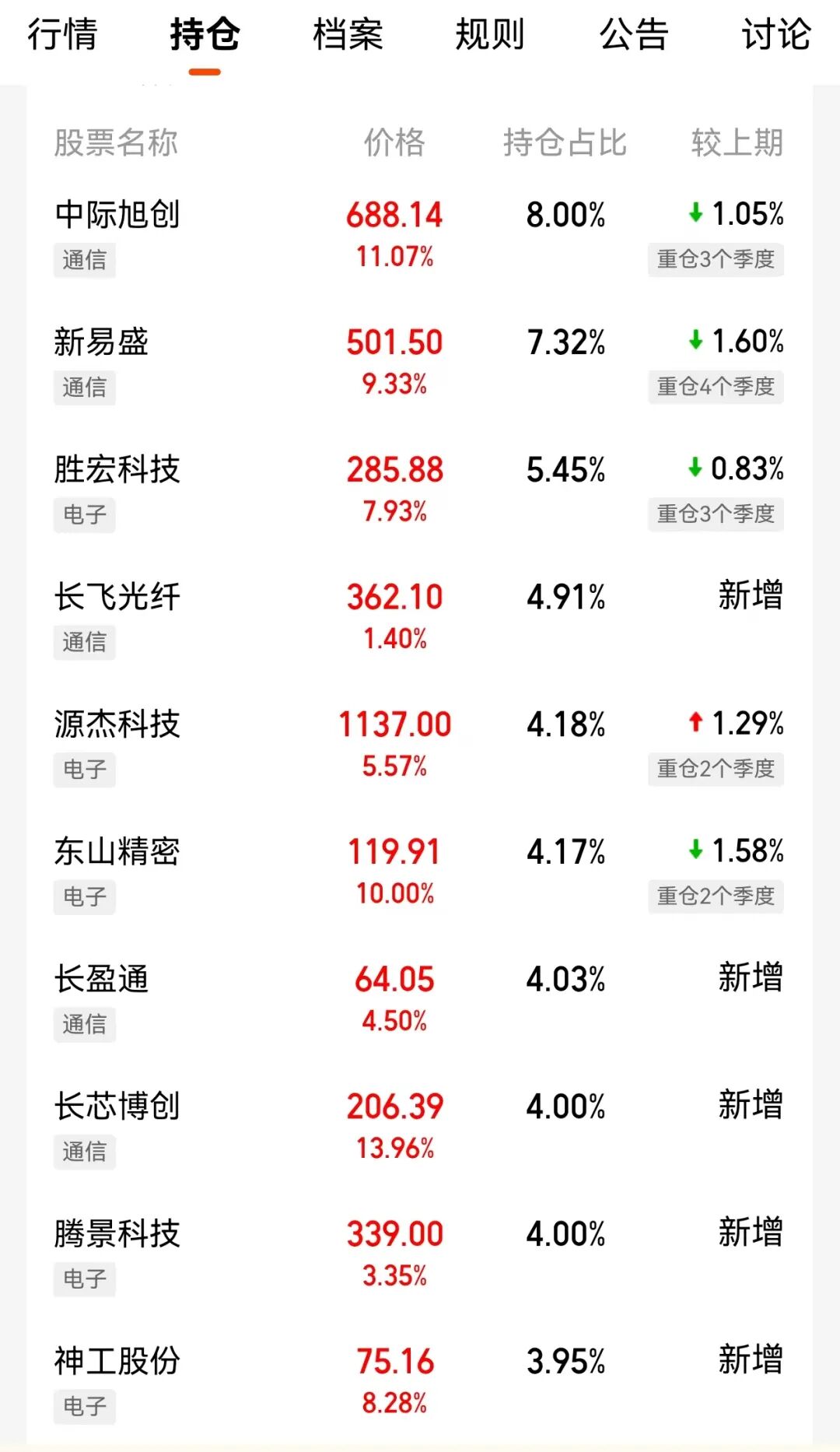Image resolution: width=840 pixels, height=1452 pixels.
Task: View 新易盛 stock details
Action: coord(101,342)
